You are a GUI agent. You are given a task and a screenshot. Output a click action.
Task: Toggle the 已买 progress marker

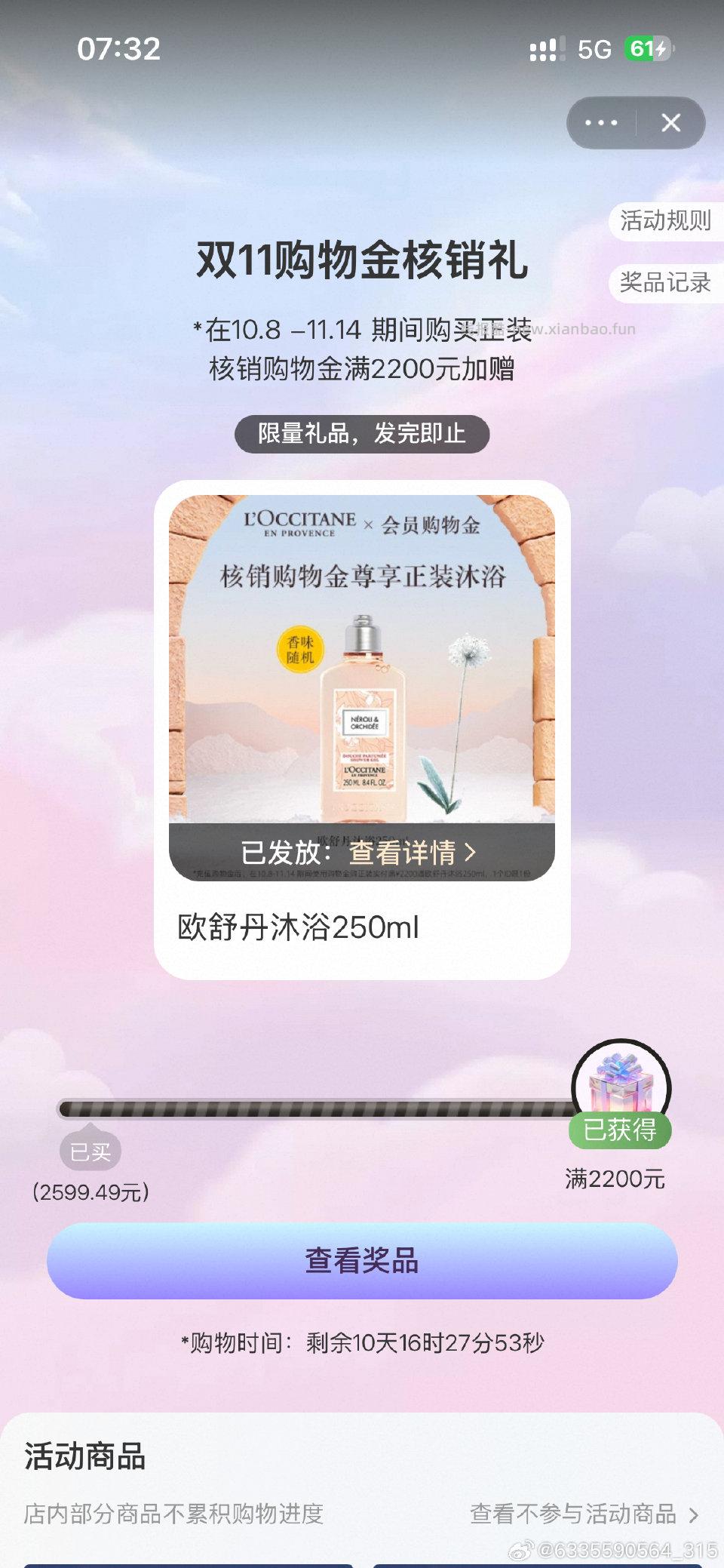(x=90, y=1150)
